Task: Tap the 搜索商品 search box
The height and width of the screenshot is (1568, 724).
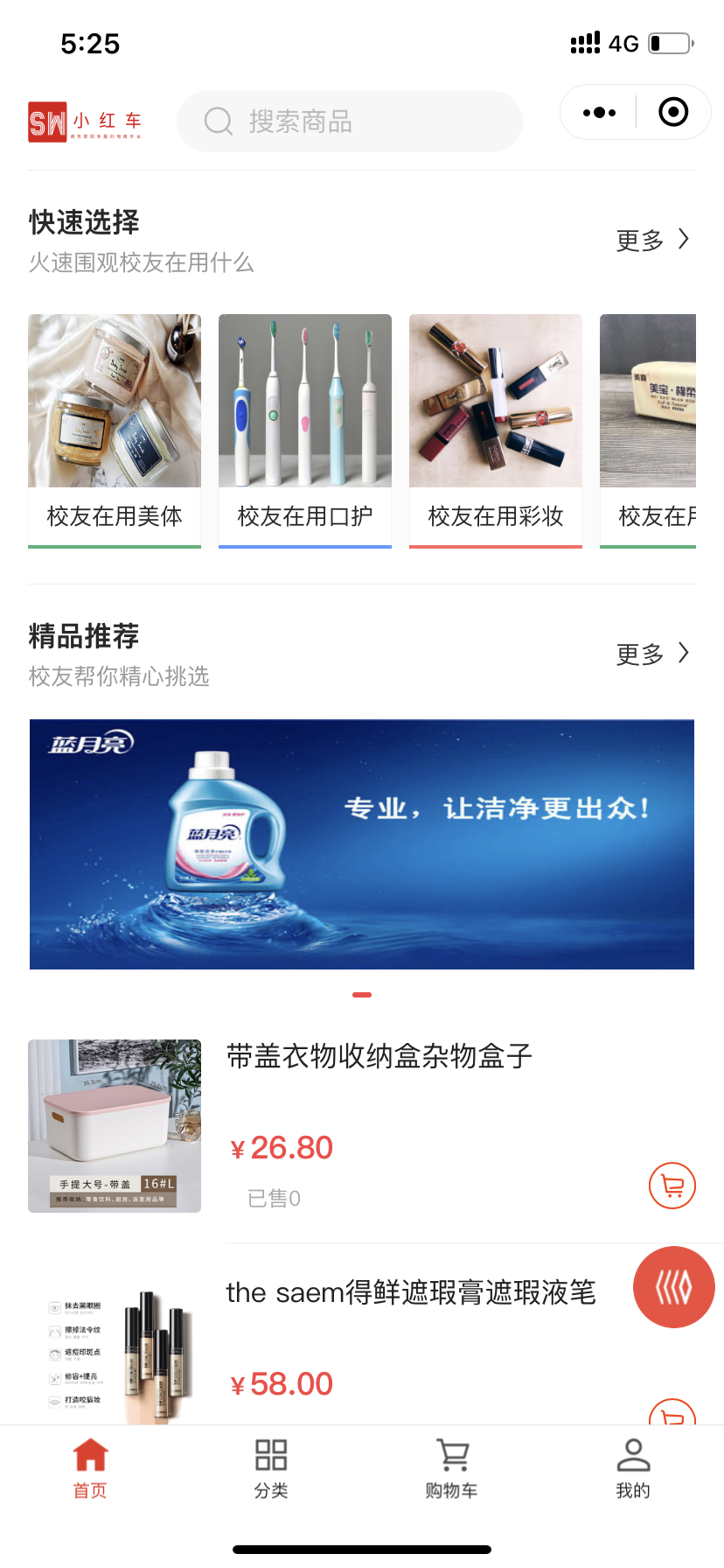Action: point(350,122)
